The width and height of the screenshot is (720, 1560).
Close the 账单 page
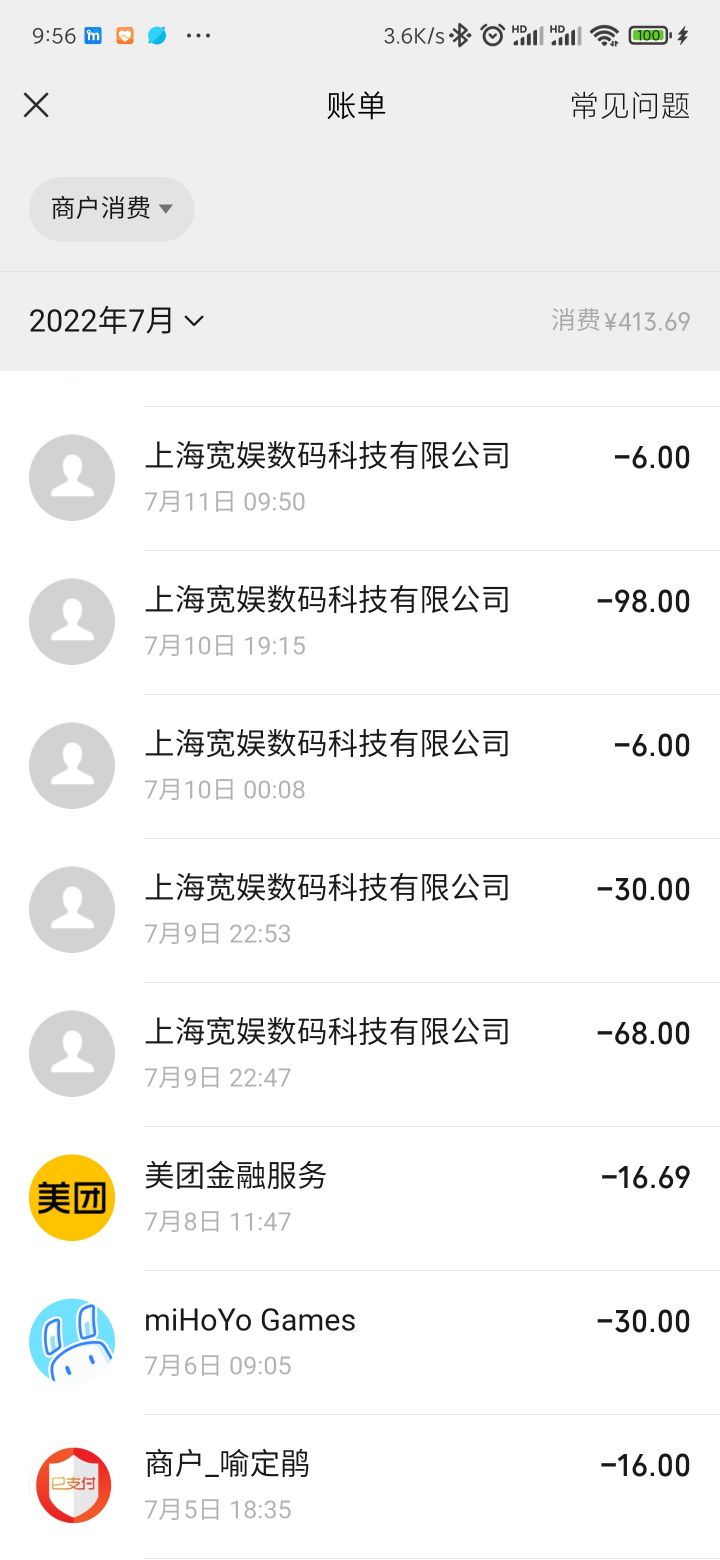[36, 105]
